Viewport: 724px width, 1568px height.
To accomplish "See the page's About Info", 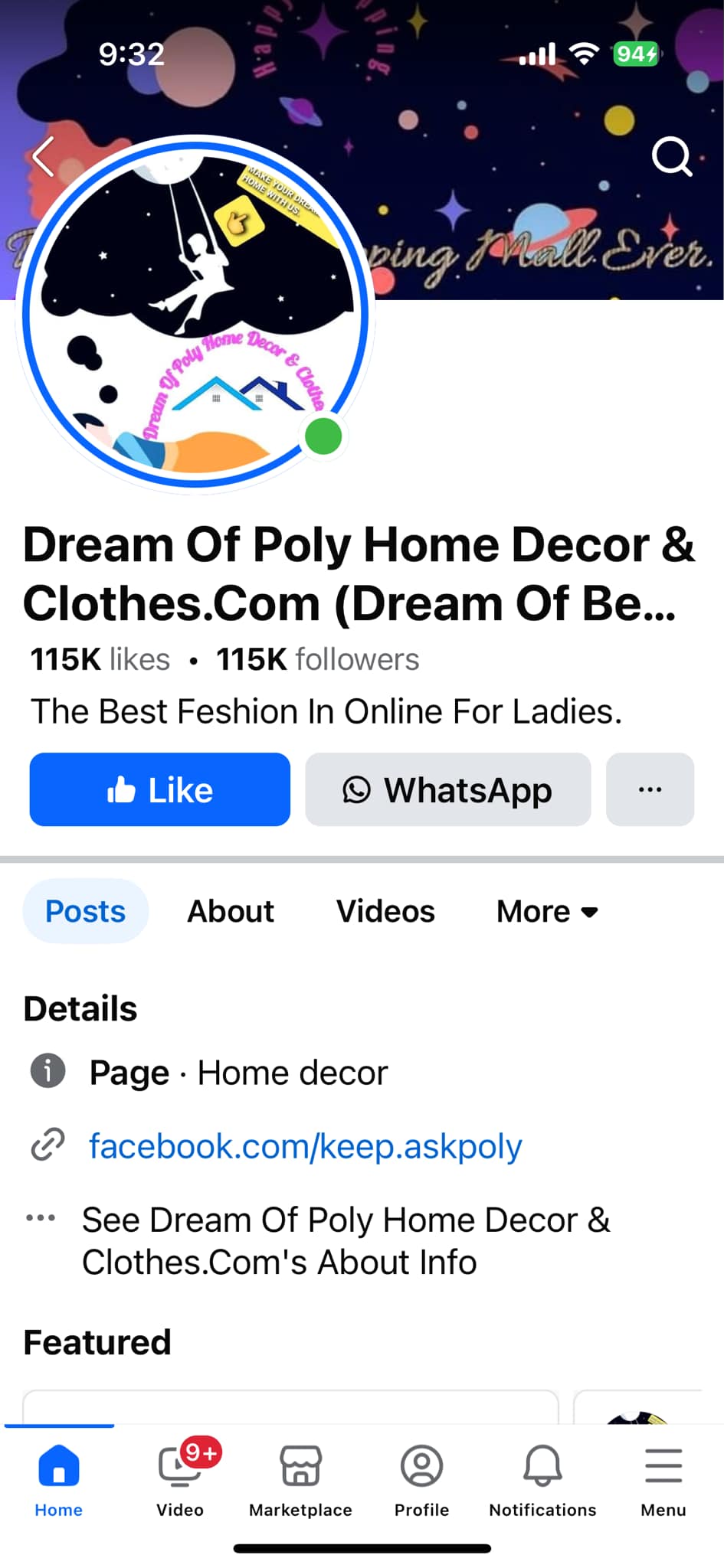I will [346, 1240].
